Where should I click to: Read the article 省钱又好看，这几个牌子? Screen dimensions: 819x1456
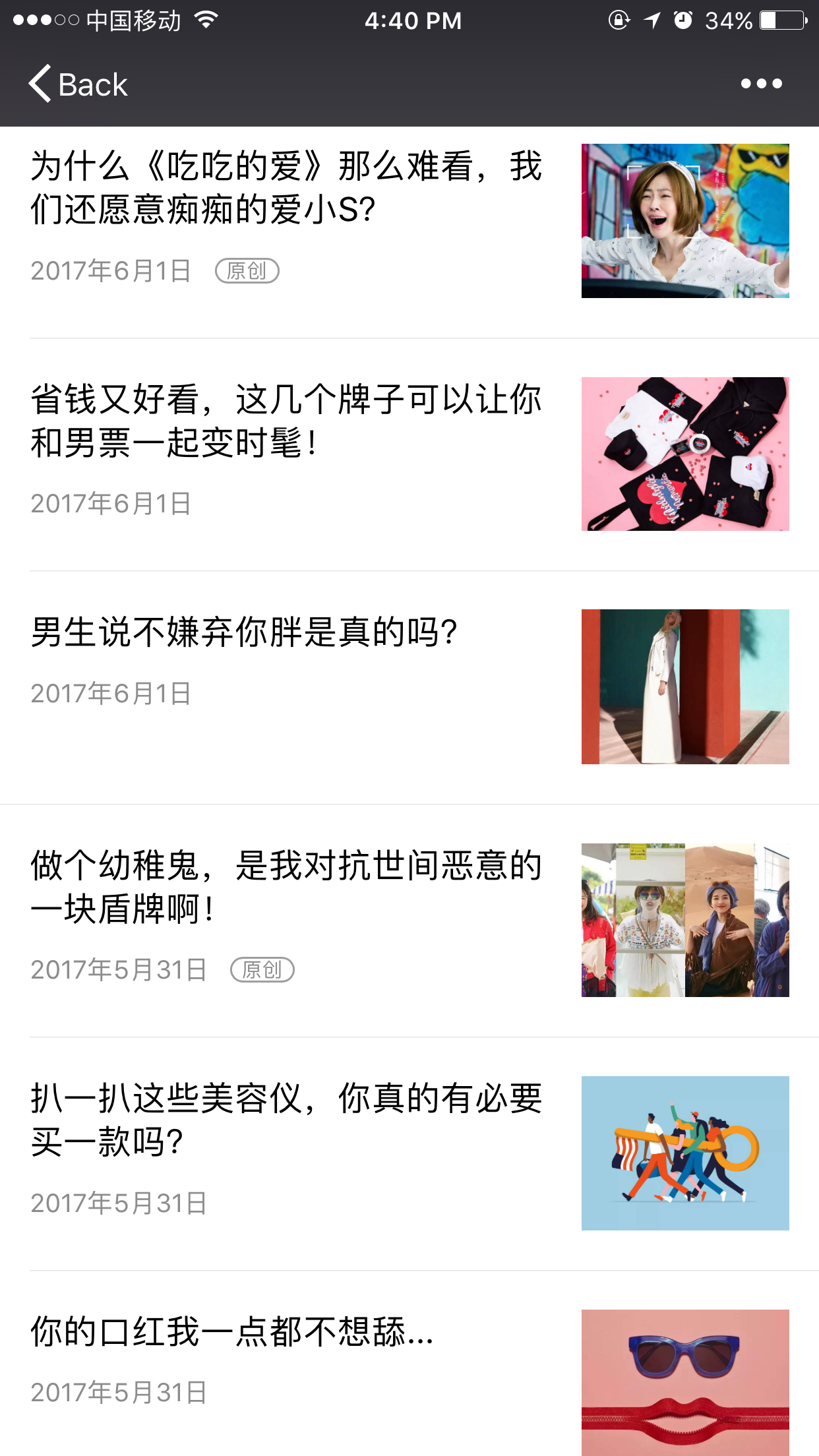coord(287,421)
